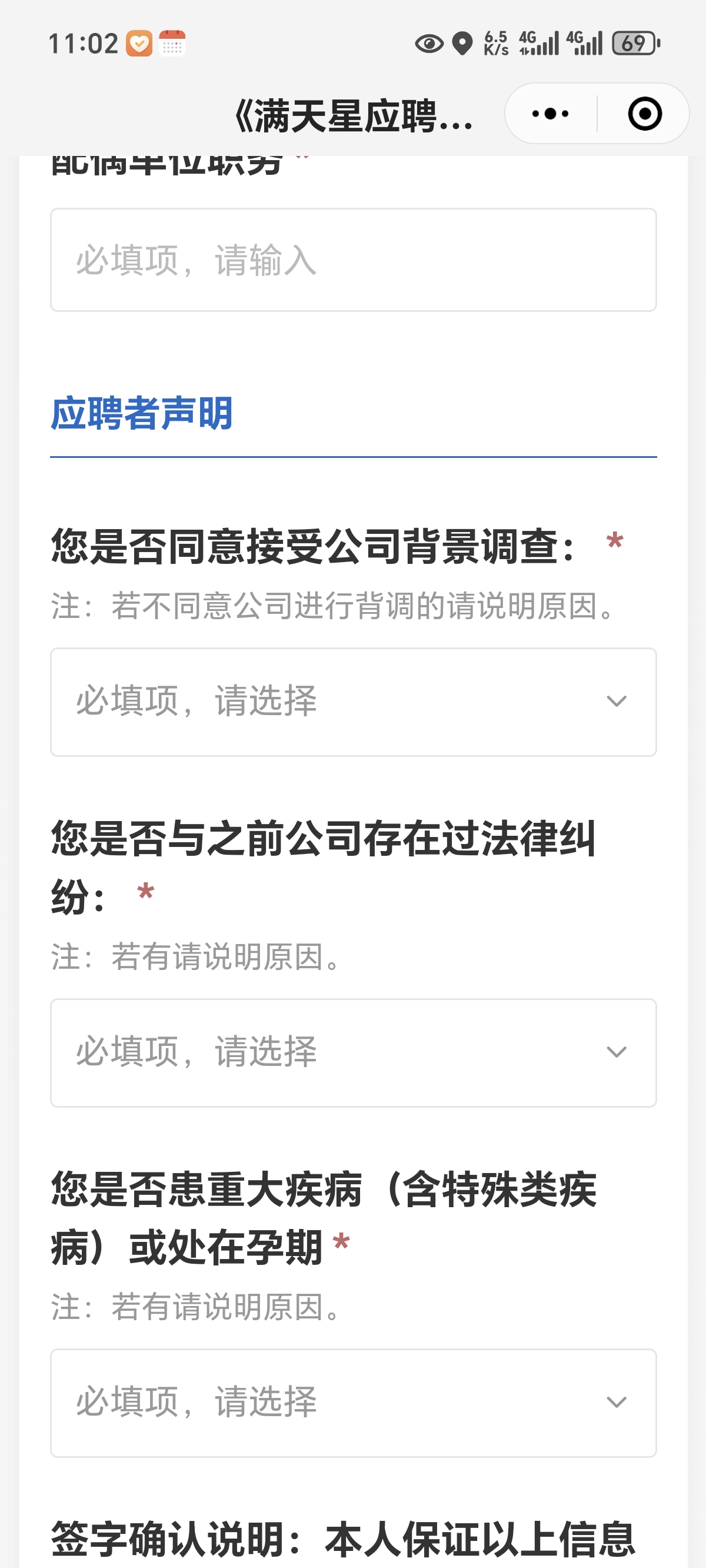Focus the 配偶单位职务 input field

pos(353,260)
